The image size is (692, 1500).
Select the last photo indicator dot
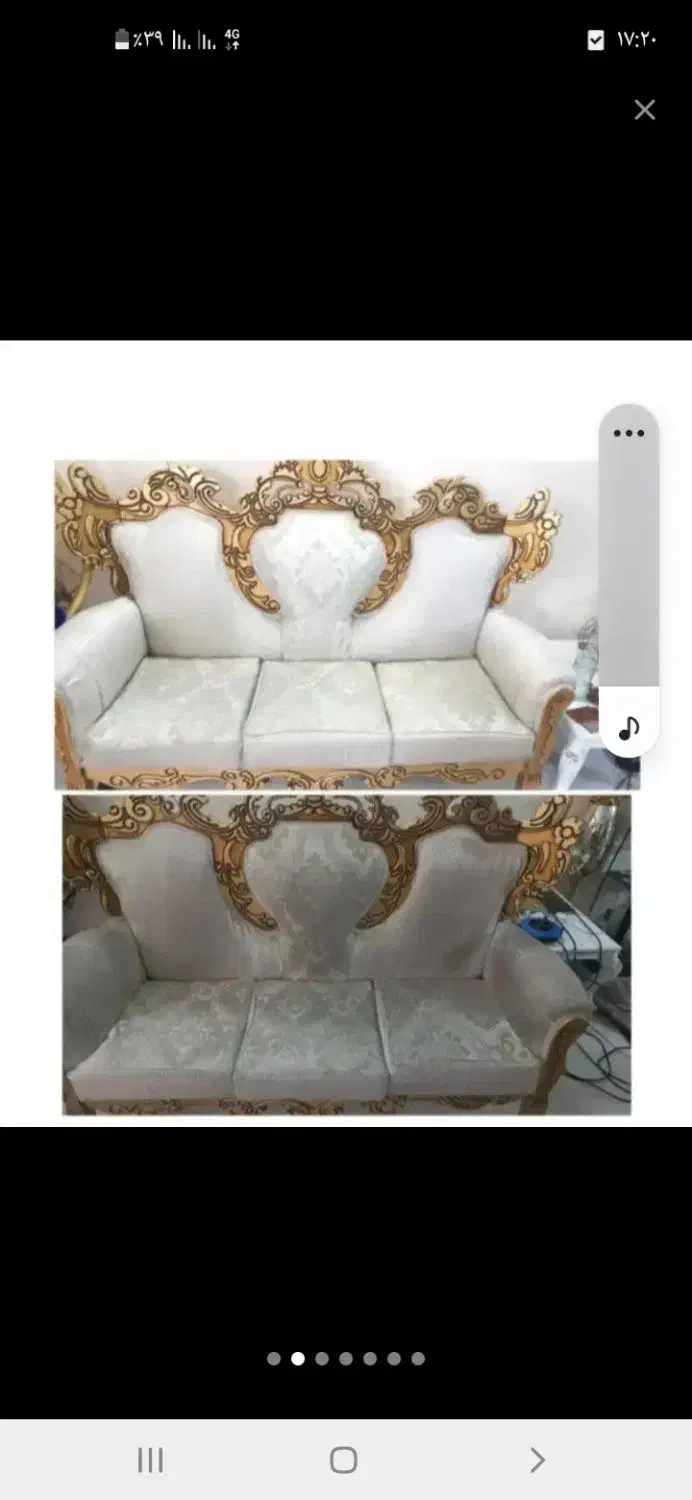(x=418, y=1358)
